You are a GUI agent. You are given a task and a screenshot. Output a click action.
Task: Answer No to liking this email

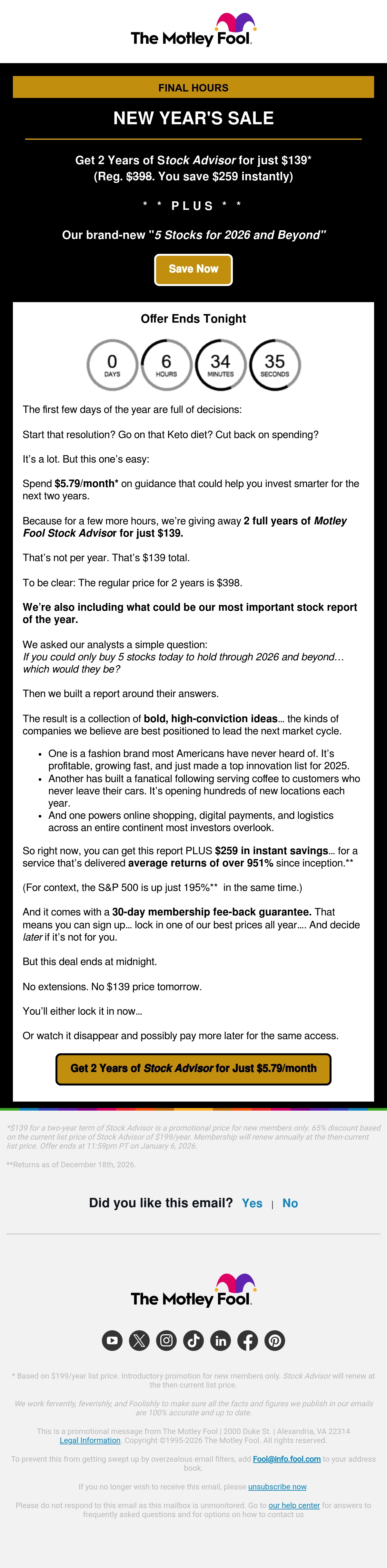290,1203
